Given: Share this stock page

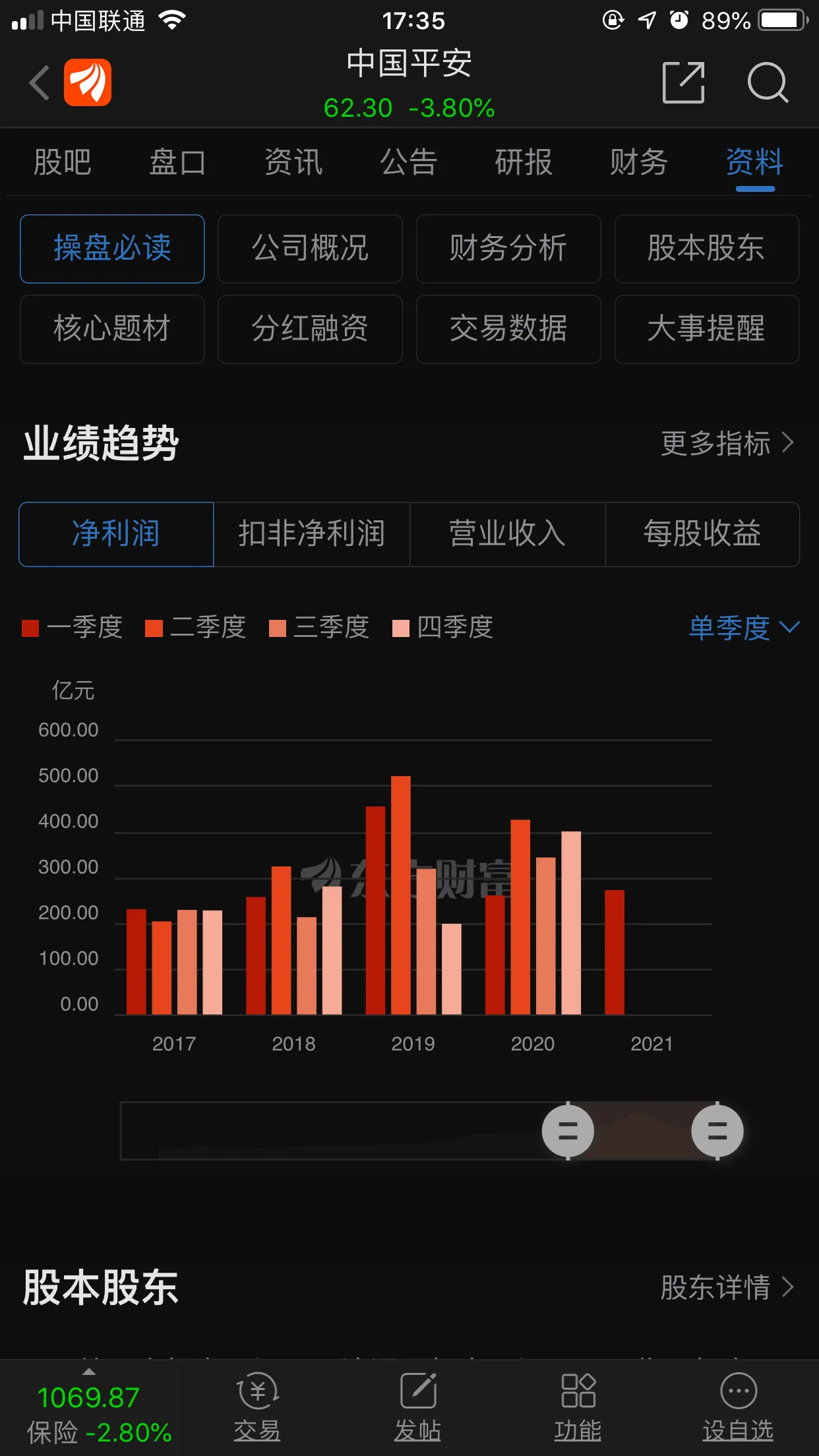Looking at the screenshot, I should (683, 82).
